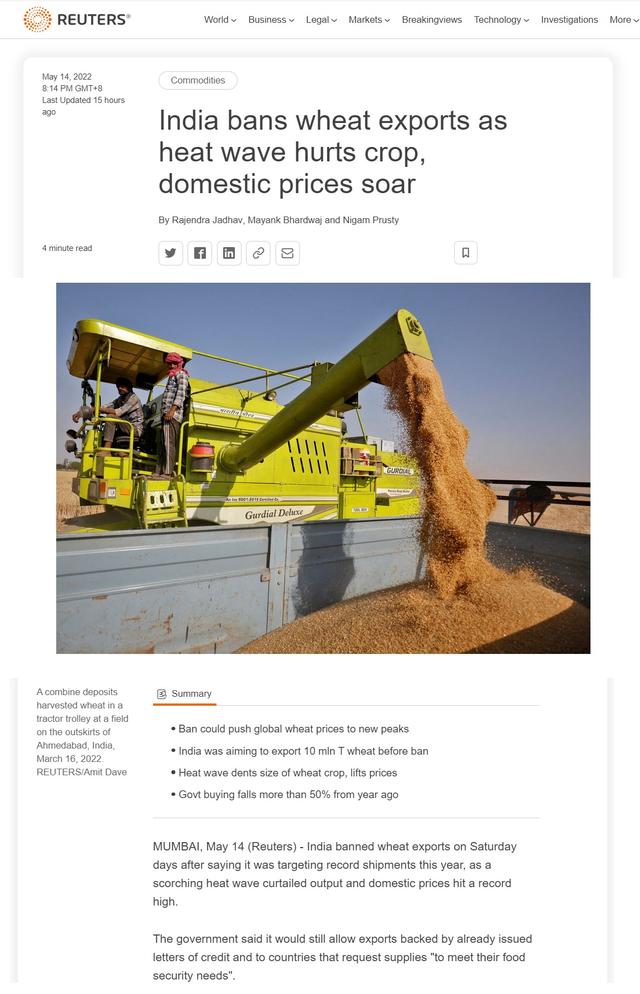Expand the Legal menu

(321, 20)
